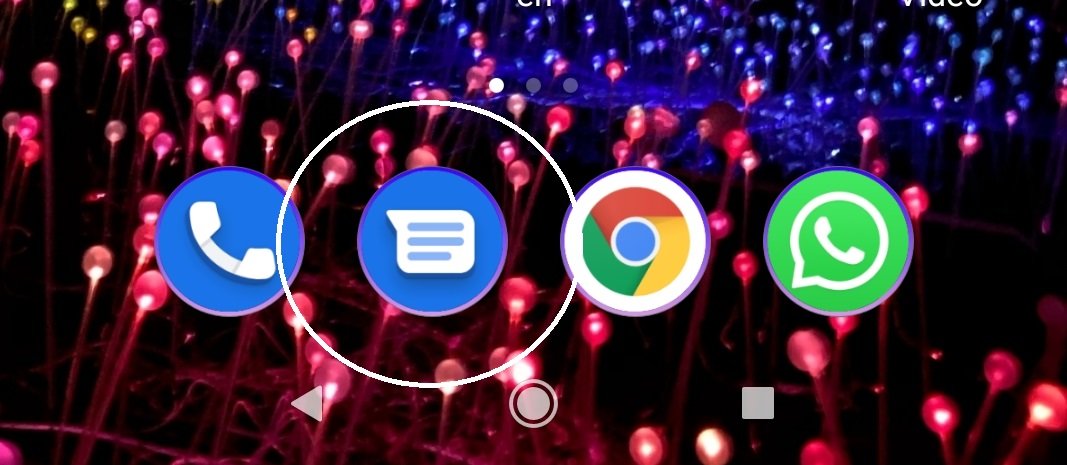The height and width of the screenshot is (465, 1067).
Task: Open the recent apps overview
Action: [758, 403]
